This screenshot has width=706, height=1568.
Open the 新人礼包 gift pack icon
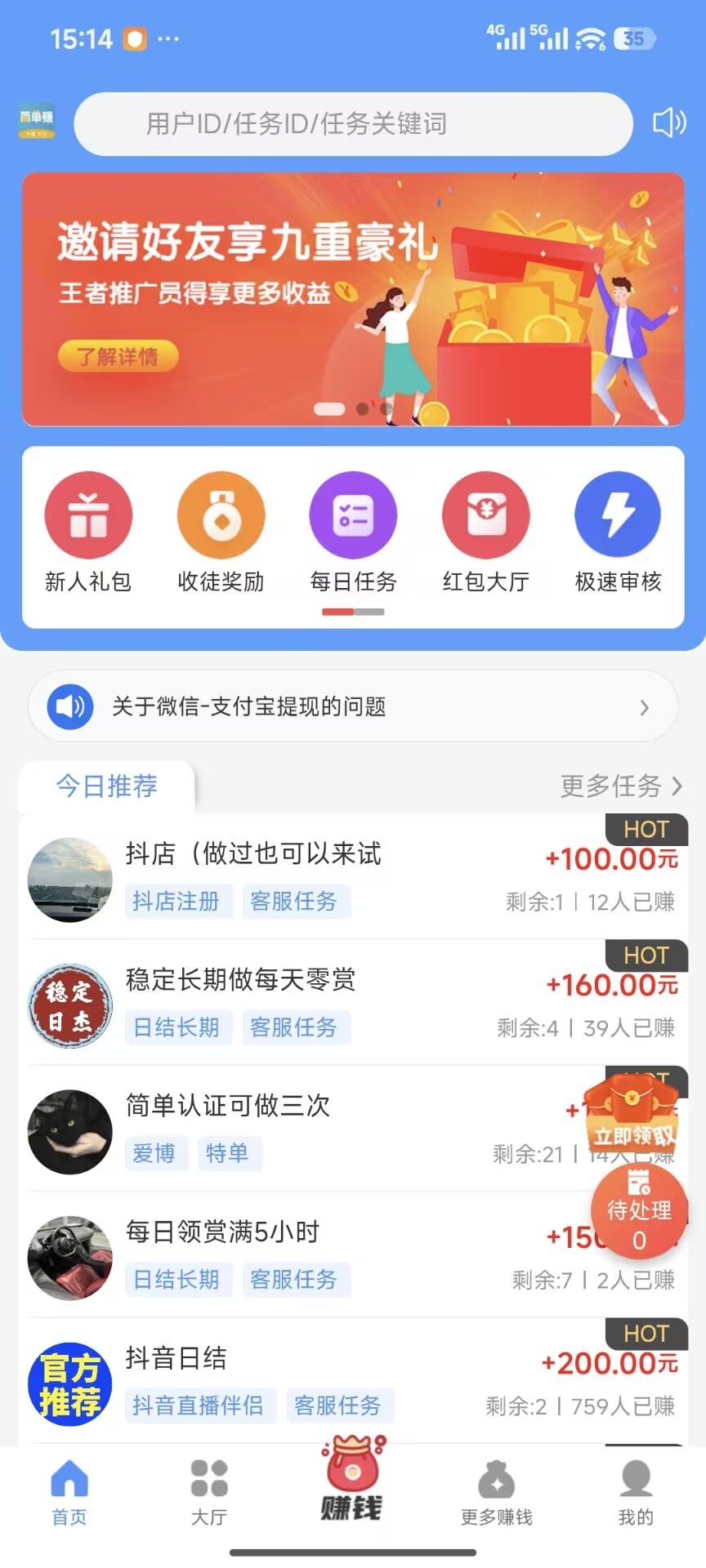pyautogui.click(x=88, y=514)
